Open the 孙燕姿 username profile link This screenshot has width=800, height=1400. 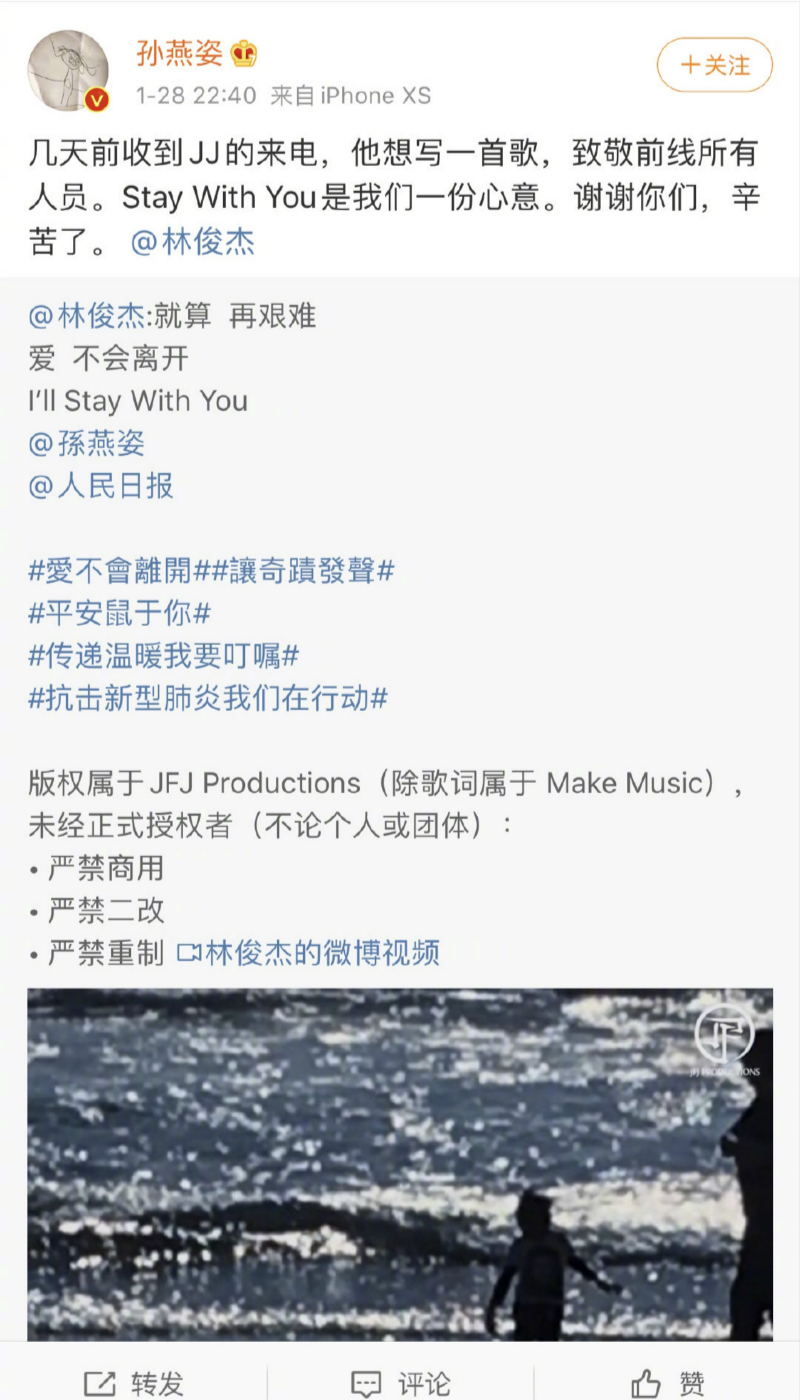point(180,54)
